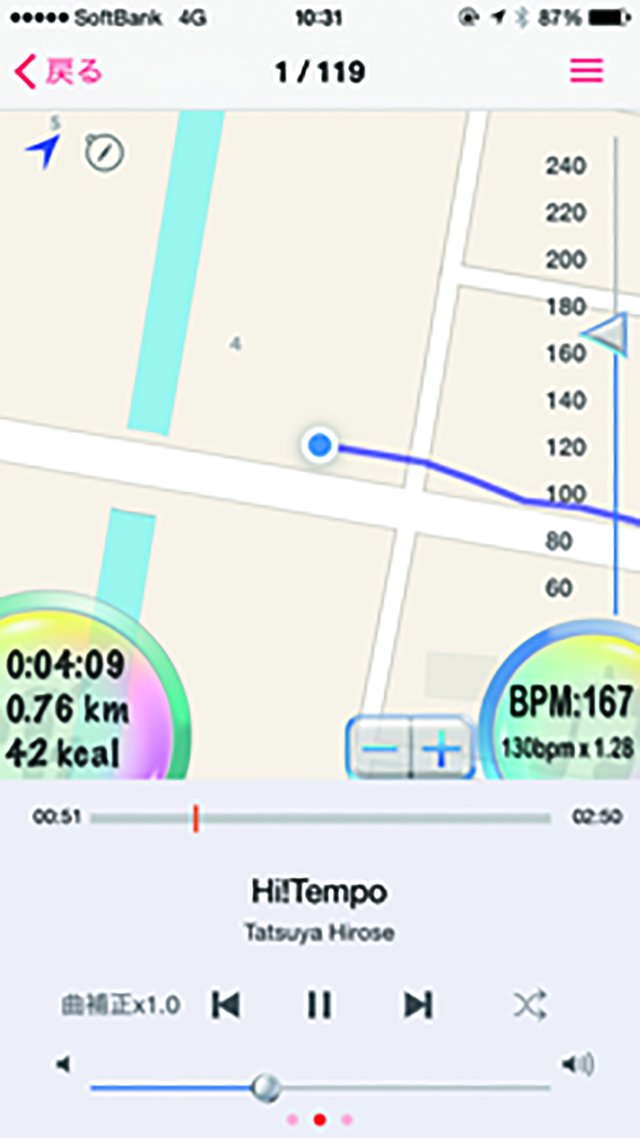Go back using the 戻る button
Viewport: 640px width, 1138px height.
(59, 72)
